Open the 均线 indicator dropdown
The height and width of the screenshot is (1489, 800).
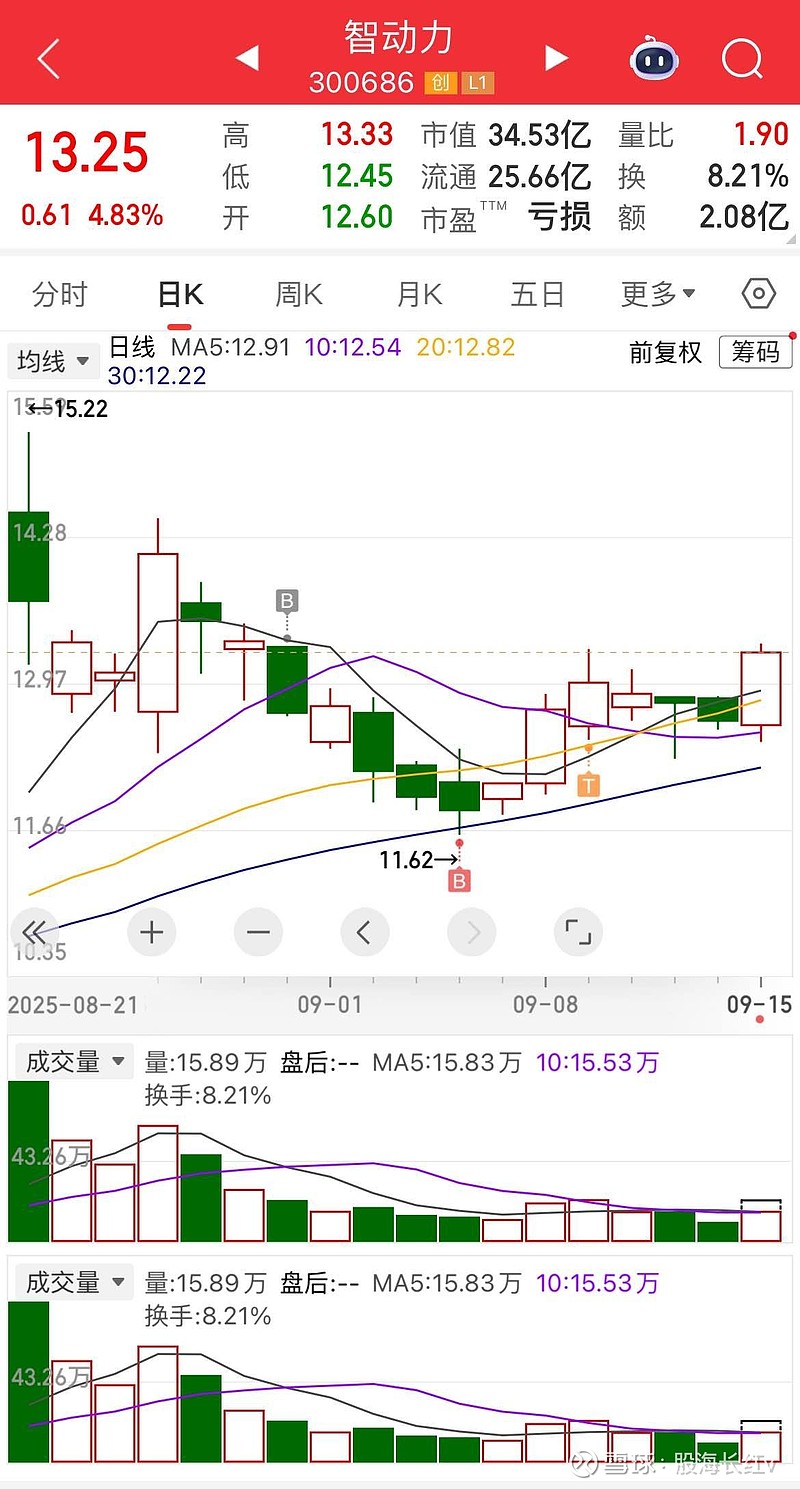pyautogui.click(x=53, y=361)
